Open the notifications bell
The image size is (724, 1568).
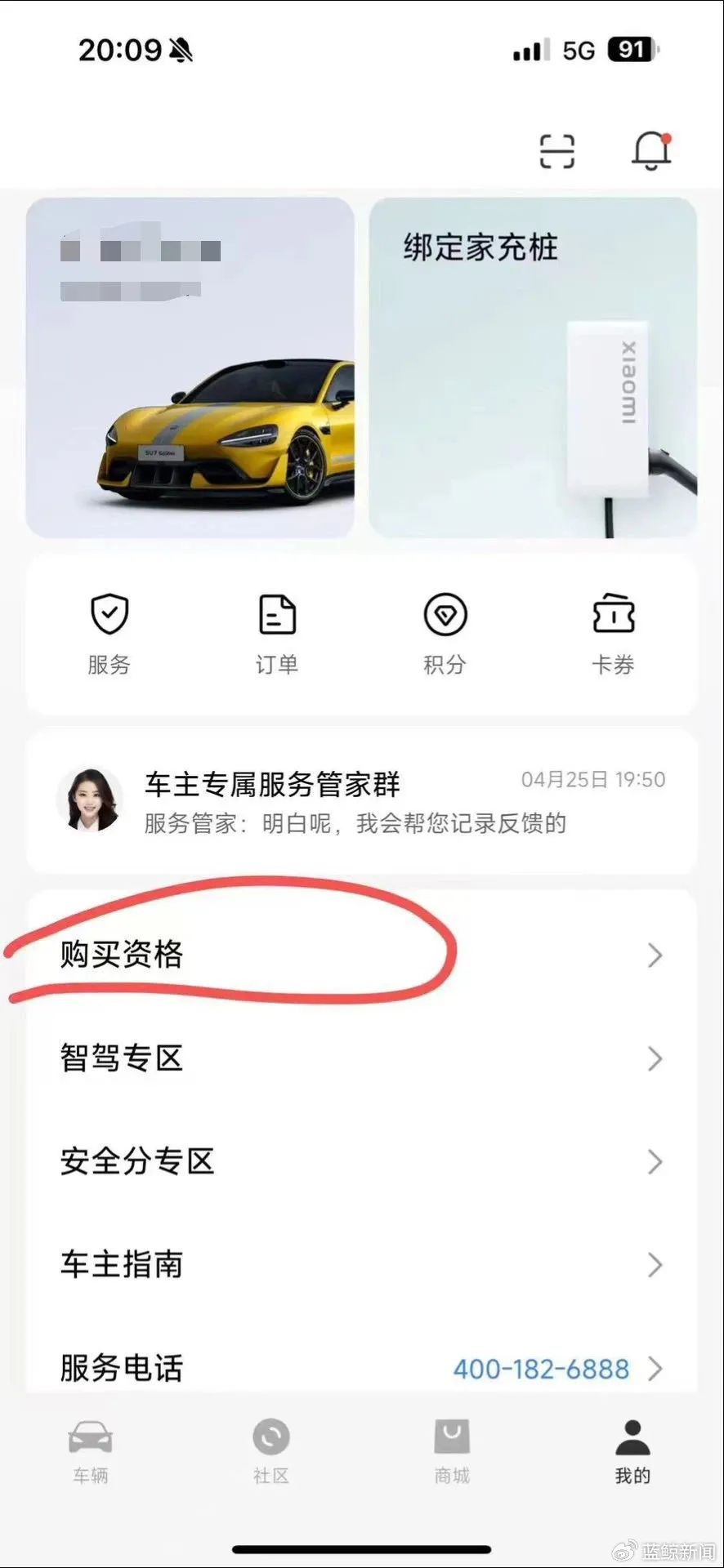coord(651,151)
